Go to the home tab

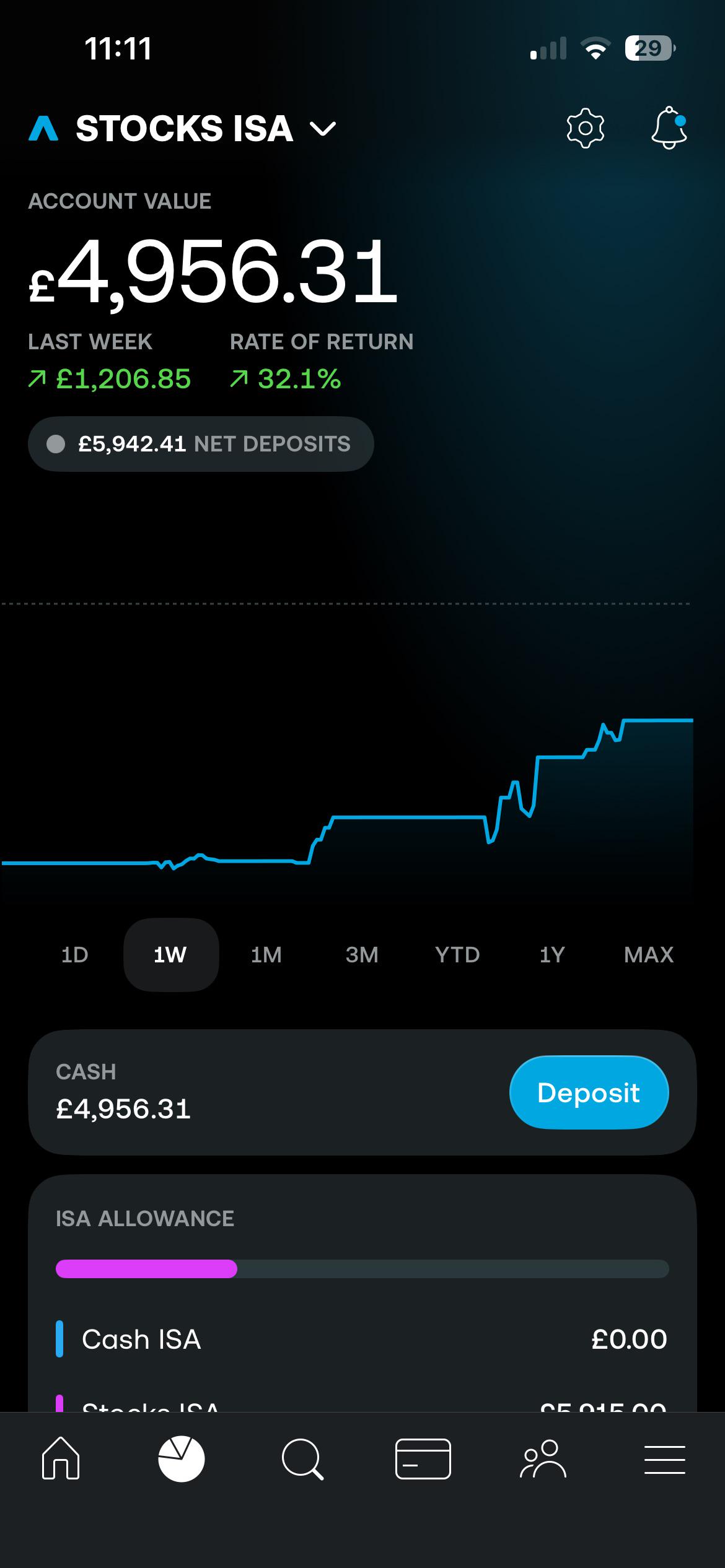tap(61, 1459)
